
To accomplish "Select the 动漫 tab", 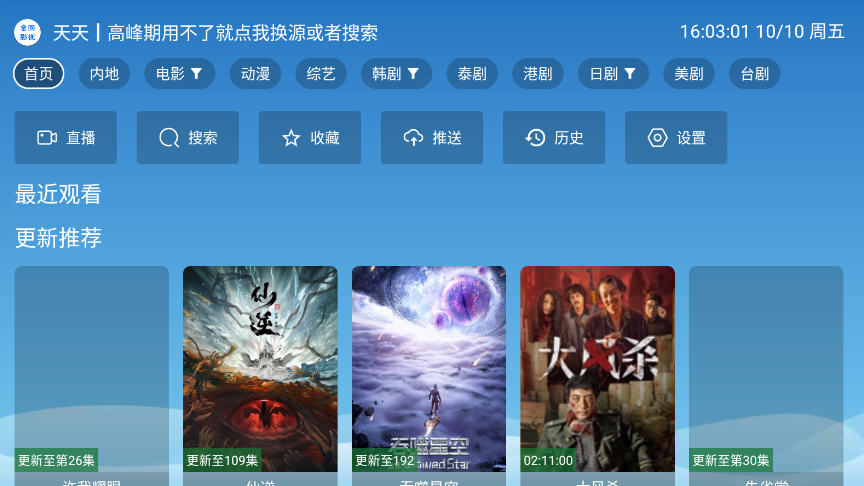I will 255,74.
